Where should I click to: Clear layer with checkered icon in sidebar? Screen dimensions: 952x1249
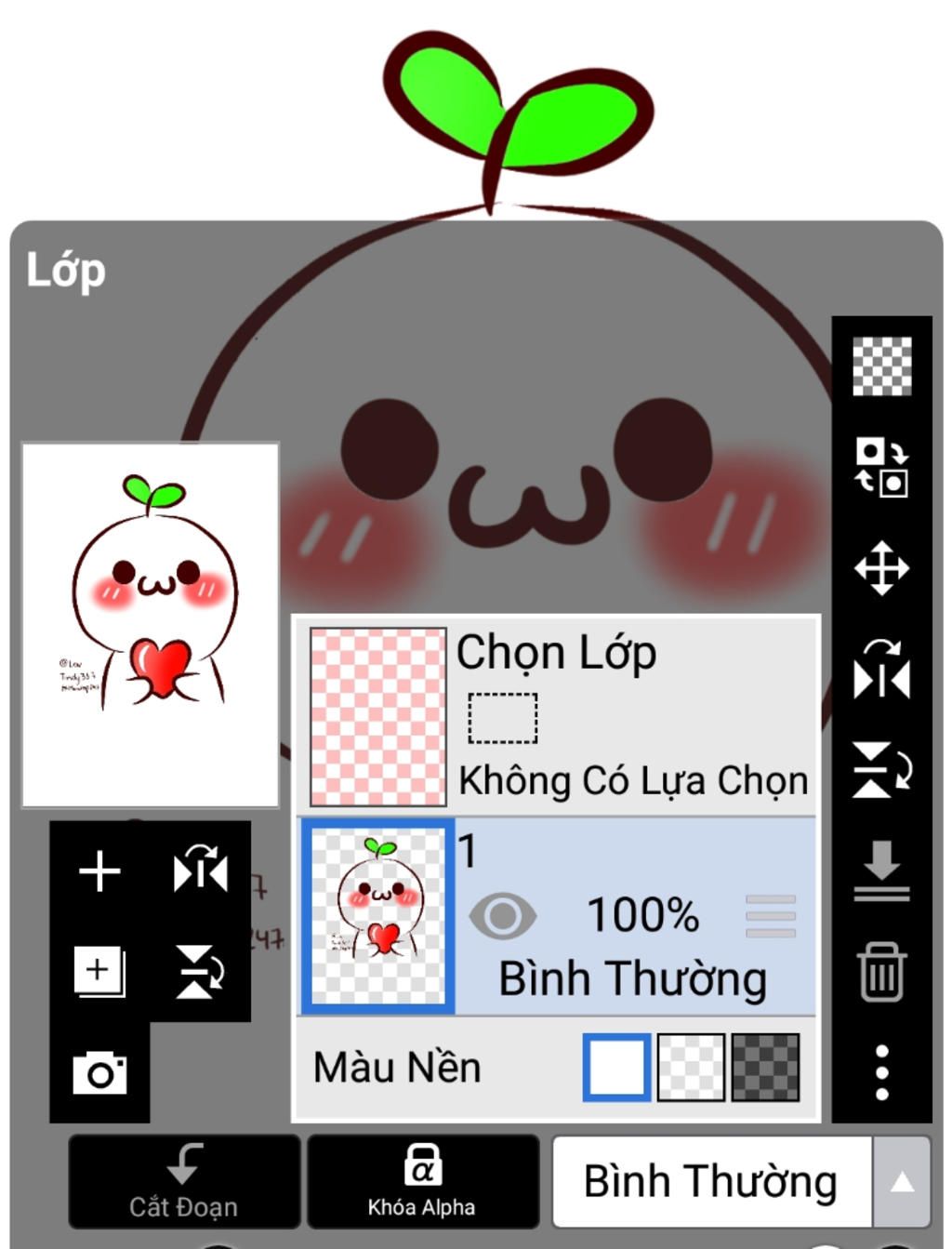[881, 366]
